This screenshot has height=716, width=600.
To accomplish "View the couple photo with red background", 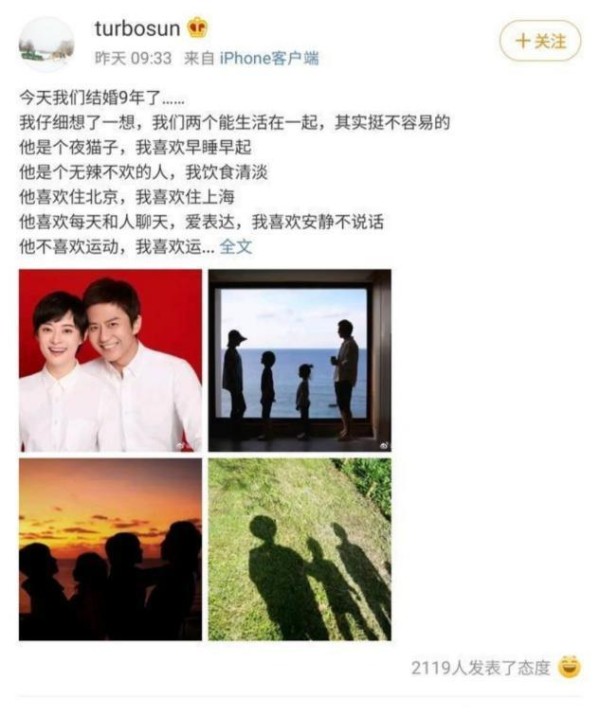I will point(110,360).
